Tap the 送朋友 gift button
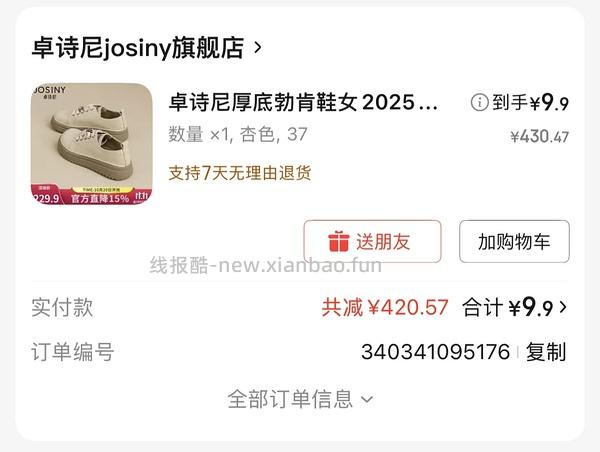This screenshot has height=452, width=600. [372, 242]
